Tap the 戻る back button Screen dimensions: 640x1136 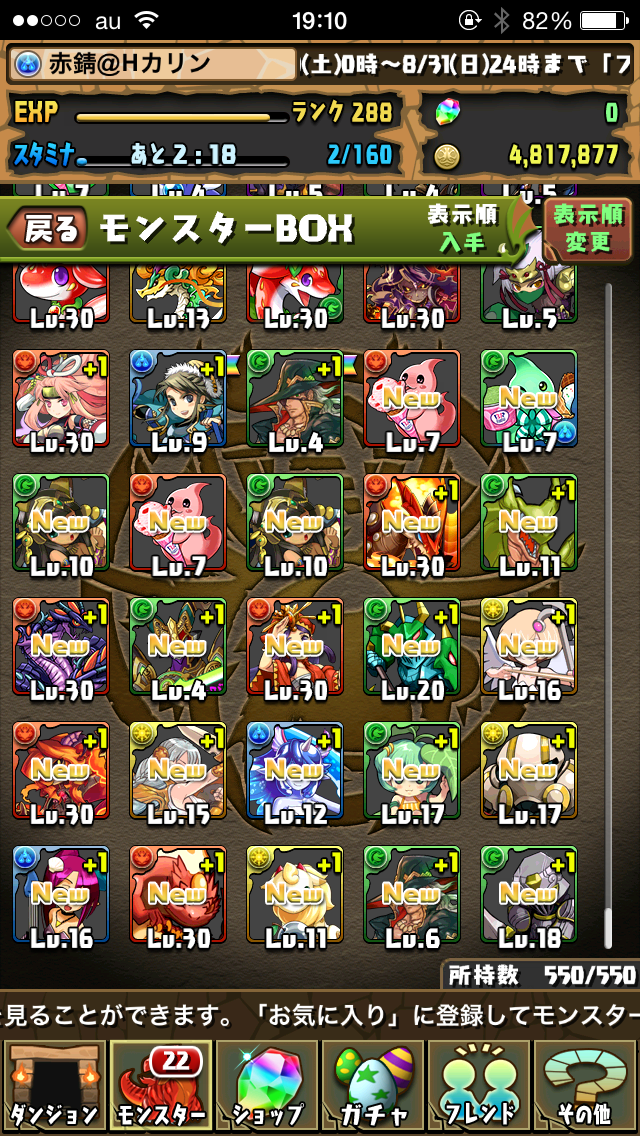pos(48,229)
